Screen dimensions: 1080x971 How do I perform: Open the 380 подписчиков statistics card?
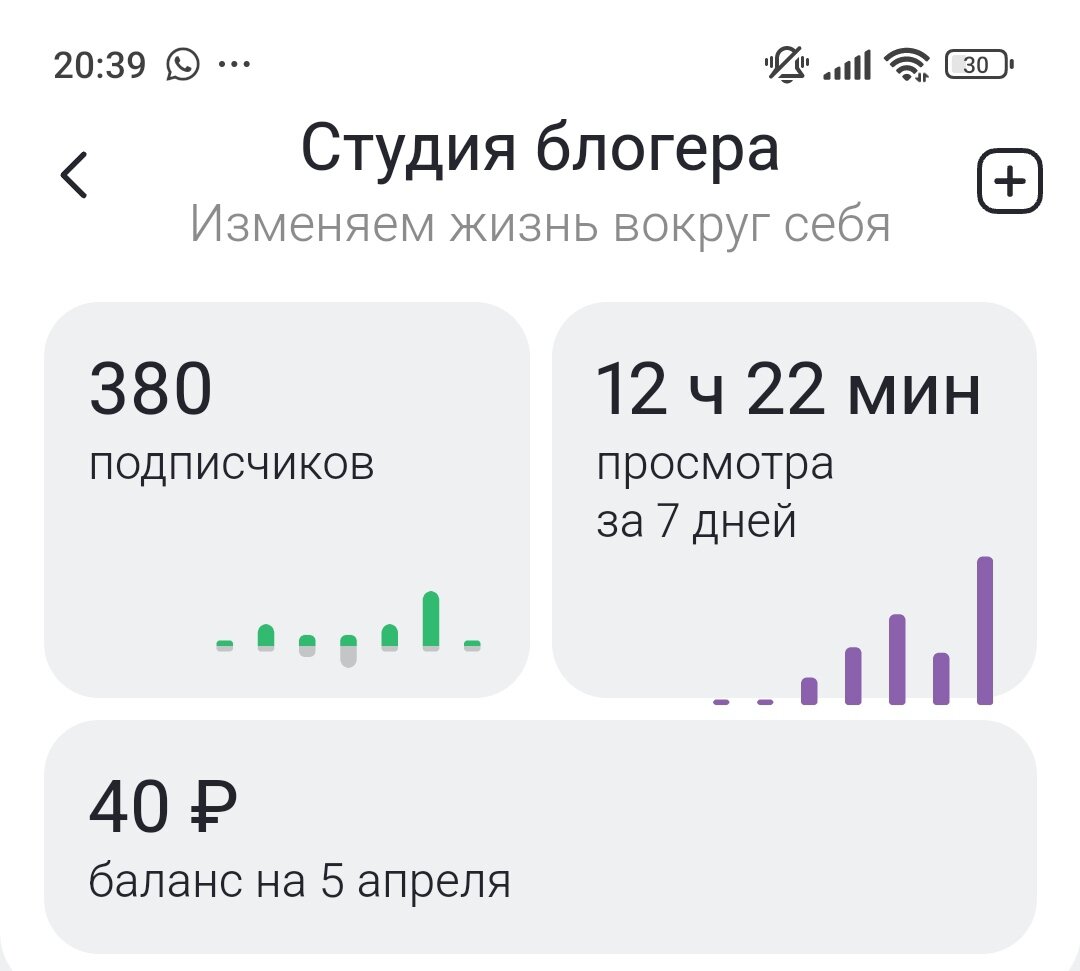coord(286,499)
